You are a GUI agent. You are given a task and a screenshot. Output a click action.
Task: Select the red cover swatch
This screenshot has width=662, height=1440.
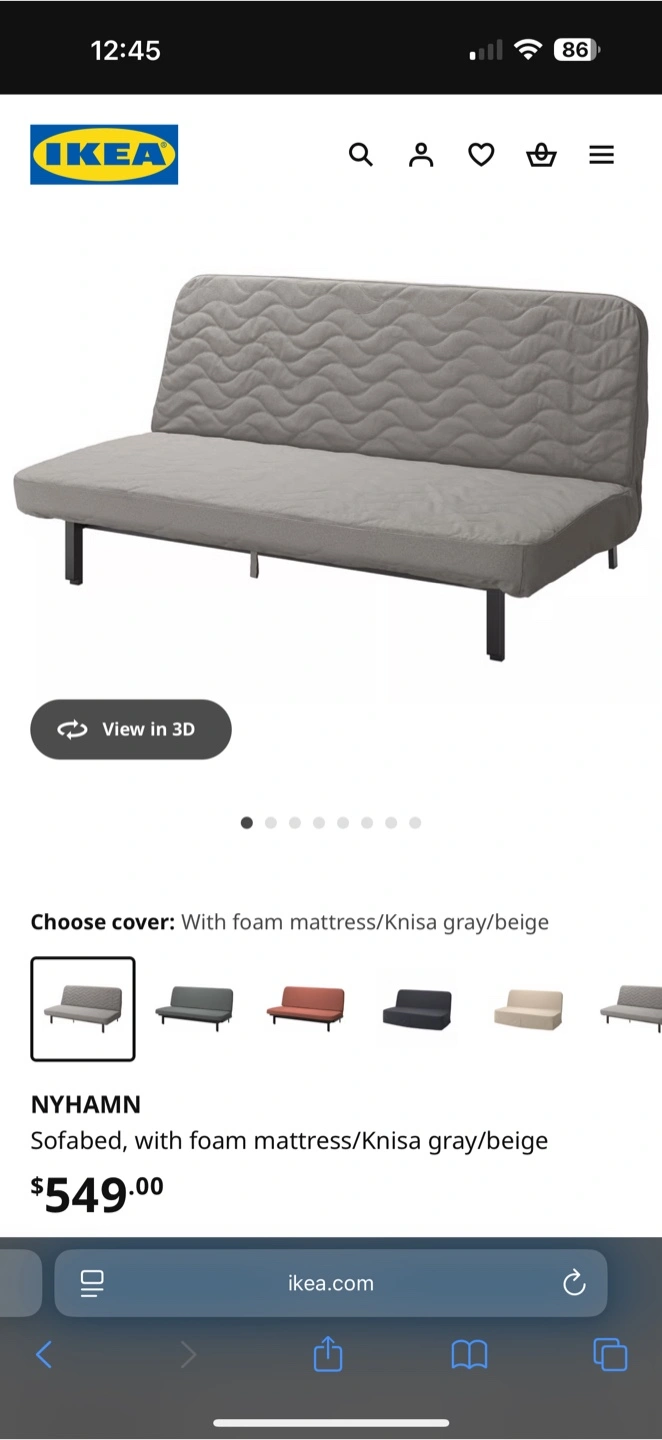click(x=306, y=1008)
